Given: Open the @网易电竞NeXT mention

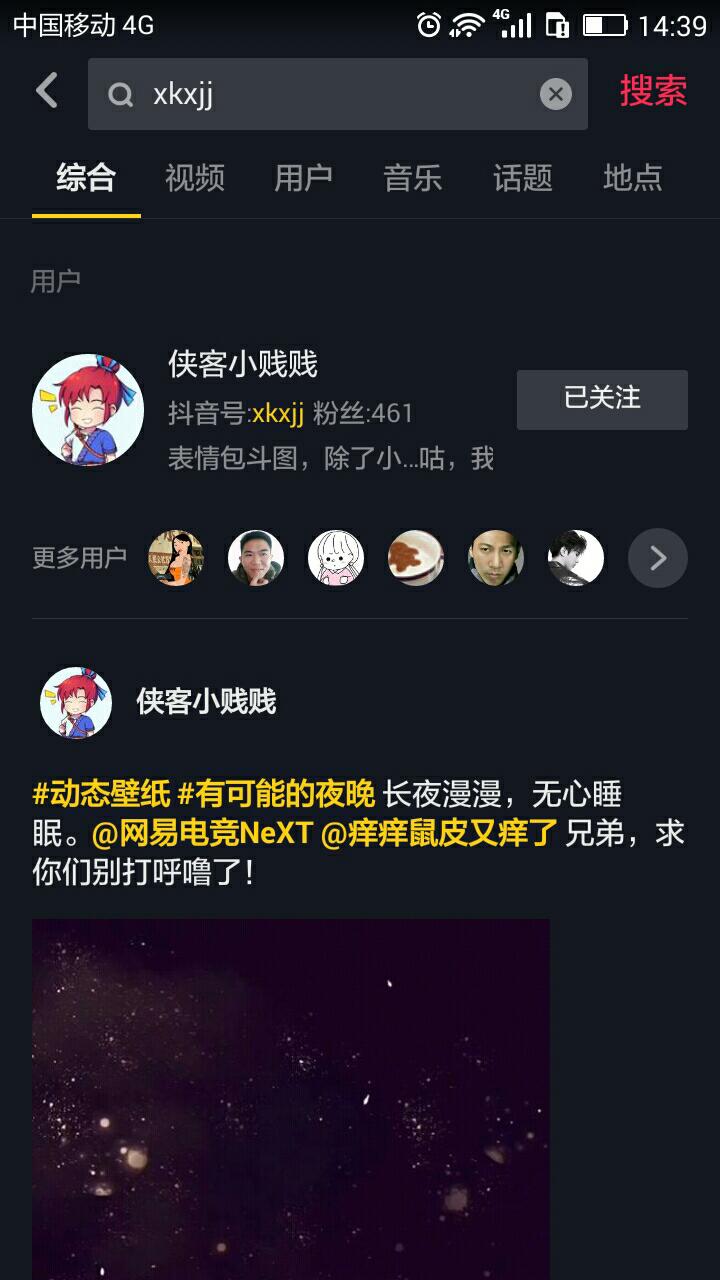Looking at the screenshot, I should click(x=202, y=833).
